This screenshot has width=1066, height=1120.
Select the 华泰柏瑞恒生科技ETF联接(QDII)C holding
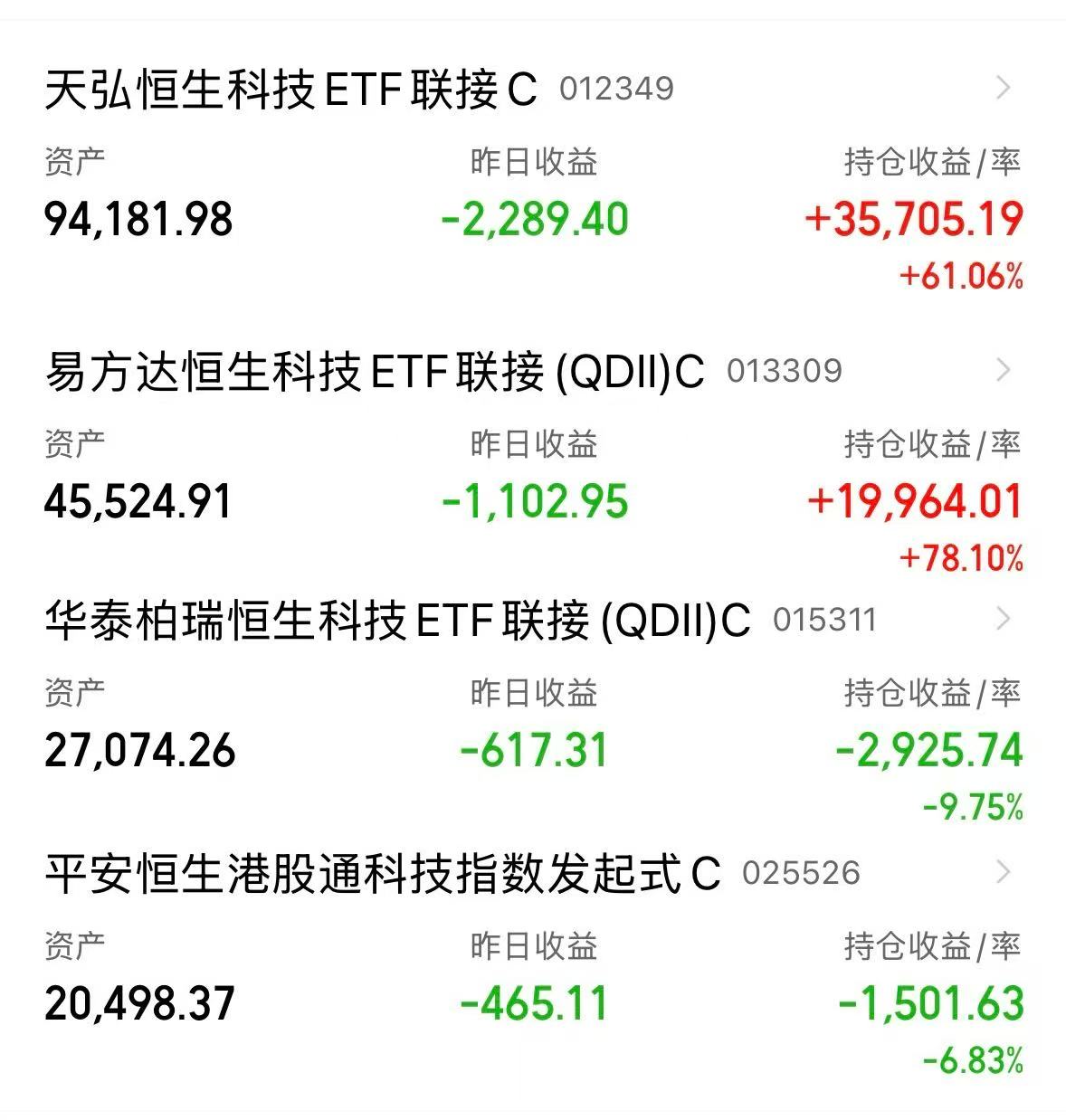point(396,621)
